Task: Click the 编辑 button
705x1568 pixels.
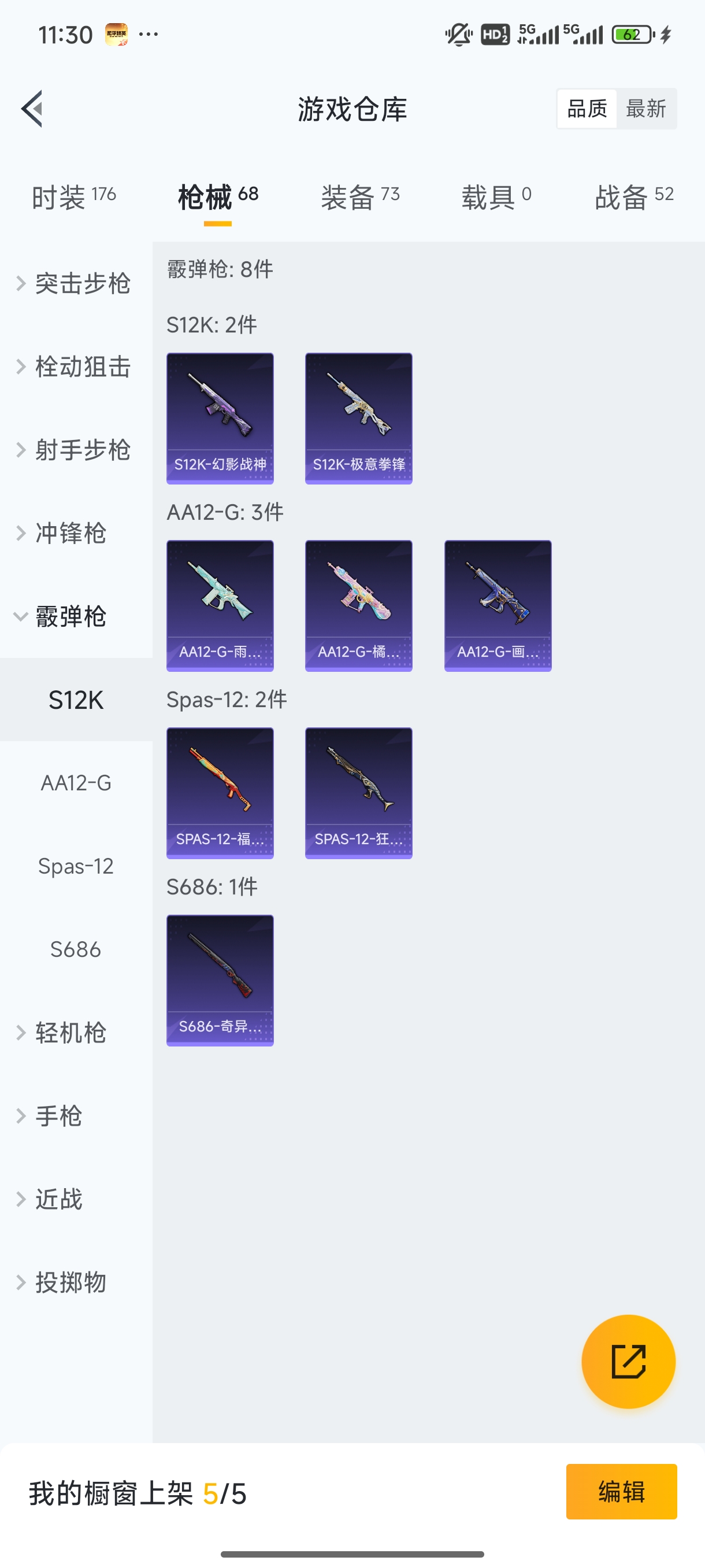Action: [622, 1492]
